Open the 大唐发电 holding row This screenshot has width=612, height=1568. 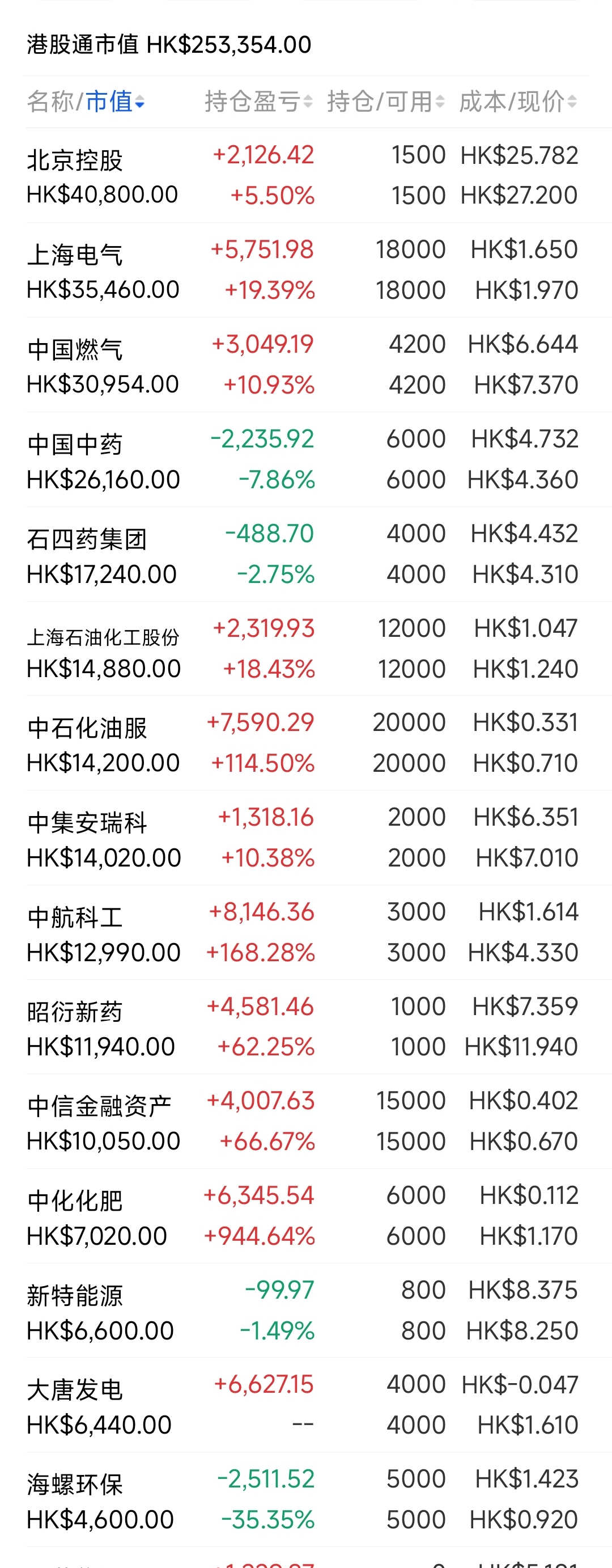(x=306, y=1405)
